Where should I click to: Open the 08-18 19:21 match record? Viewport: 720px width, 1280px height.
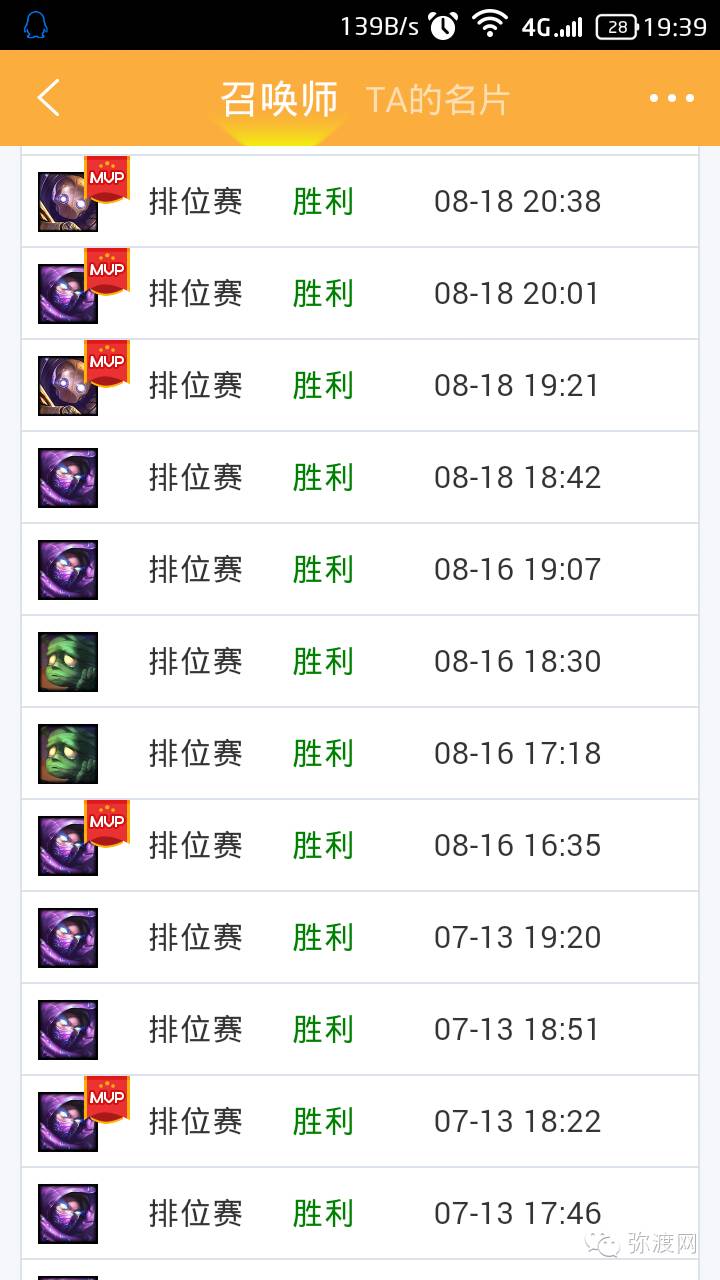[360, 385]
